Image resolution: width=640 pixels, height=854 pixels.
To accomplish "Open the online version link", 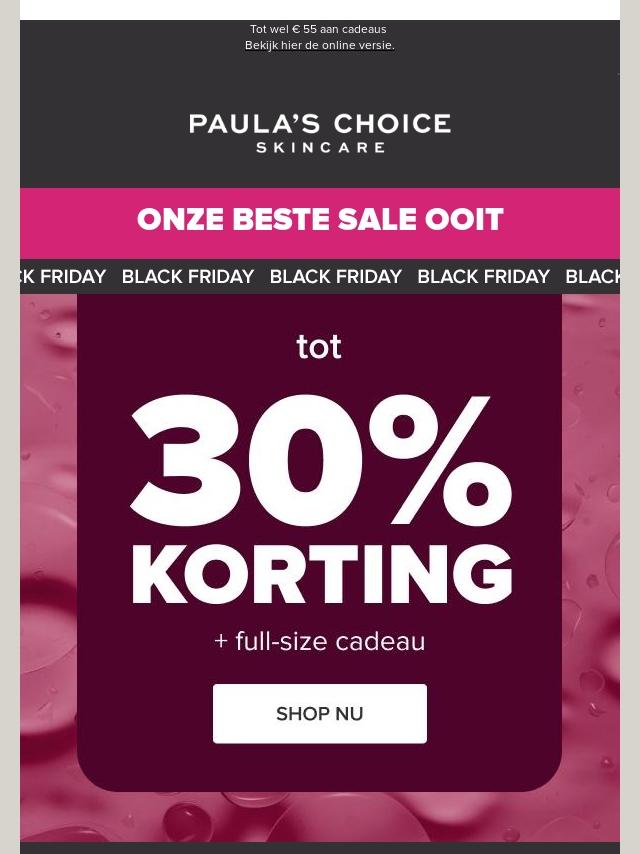I will click(319, 46).
